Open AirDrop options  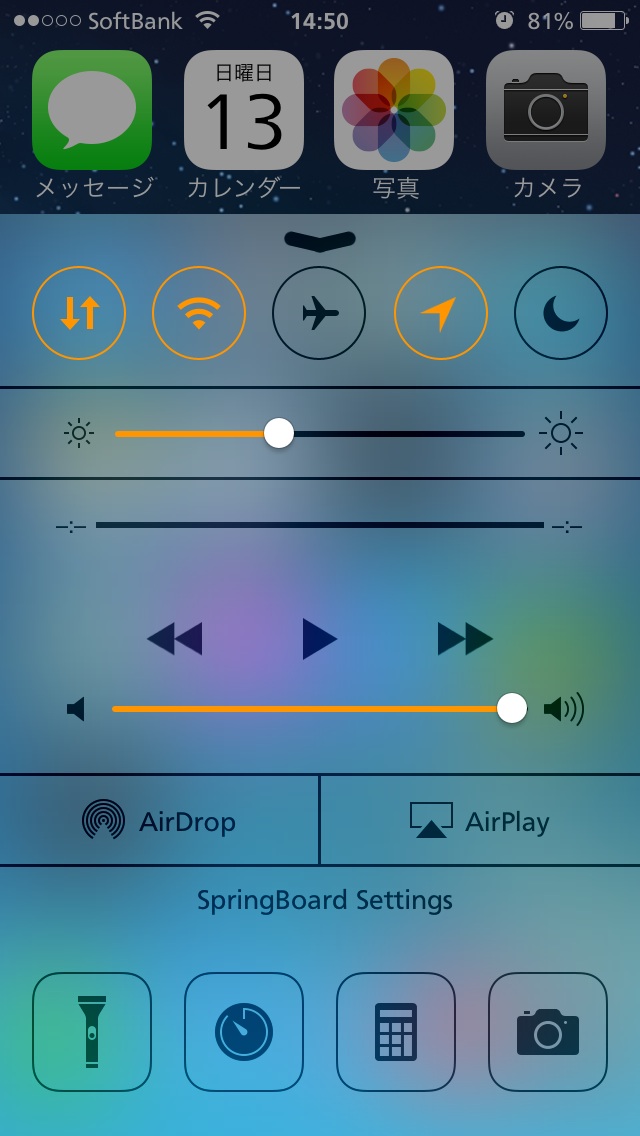tap(159, 821)
